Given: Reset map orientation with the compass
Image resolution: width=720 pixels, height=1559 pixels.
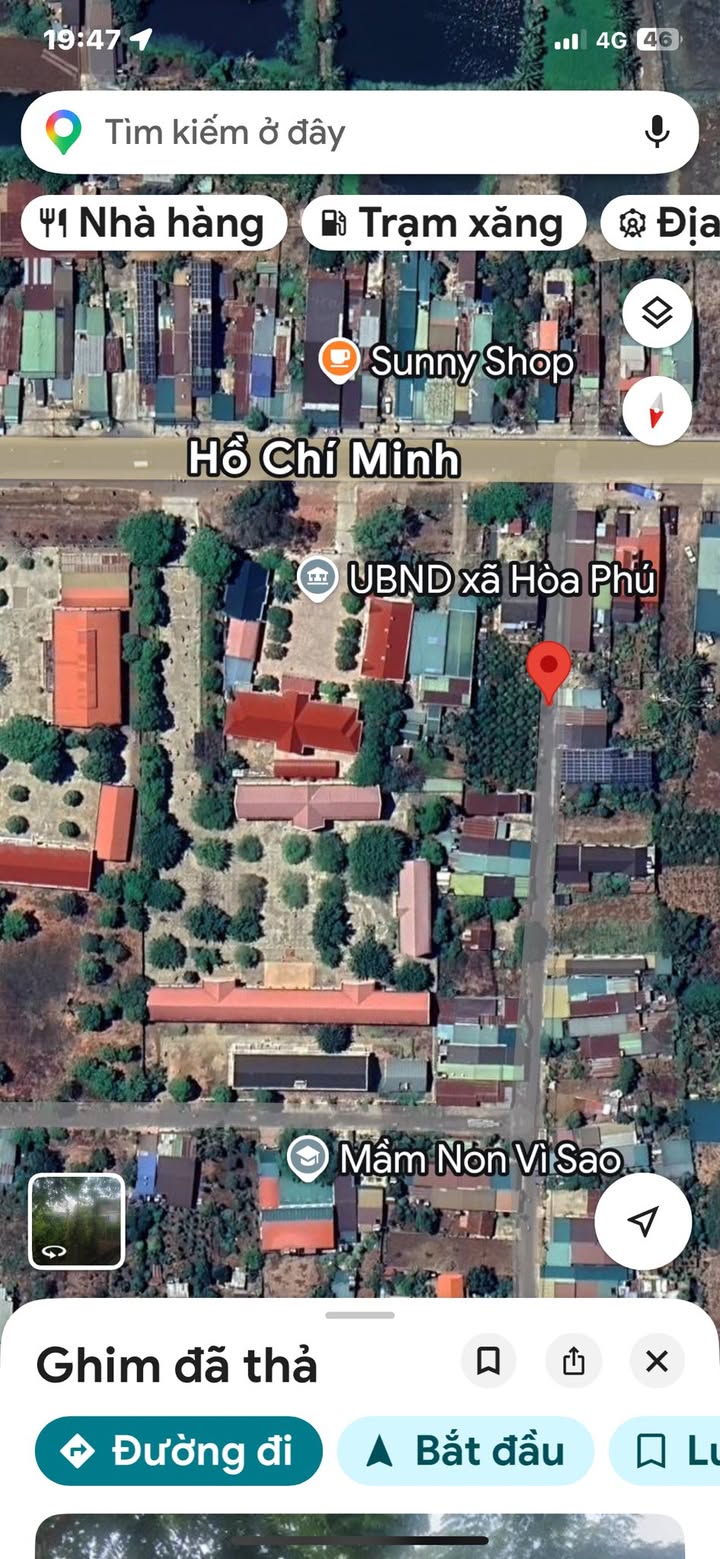Looking at the screenshot, I should click(x=656, y=410).
